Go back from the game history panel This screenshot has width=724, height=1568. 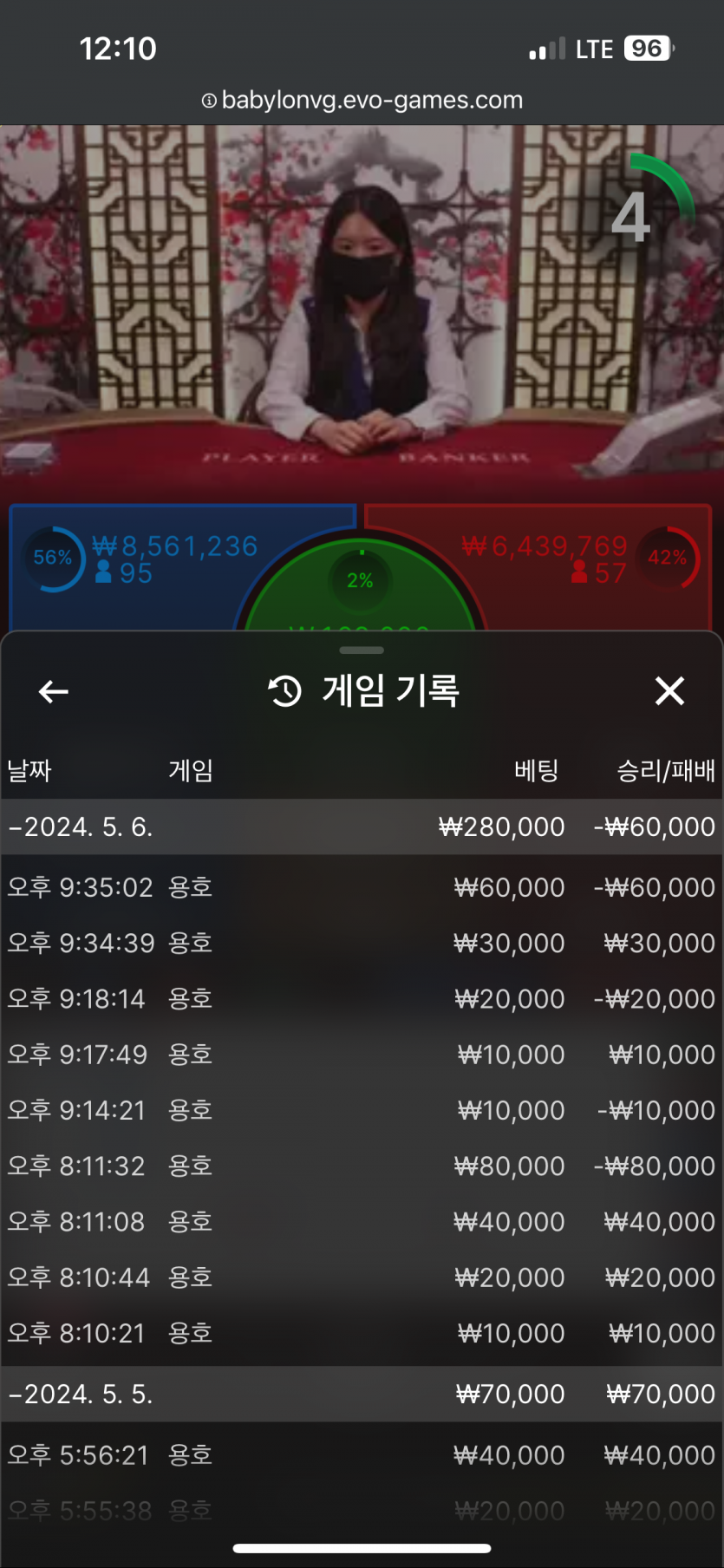tap(54, 691)
